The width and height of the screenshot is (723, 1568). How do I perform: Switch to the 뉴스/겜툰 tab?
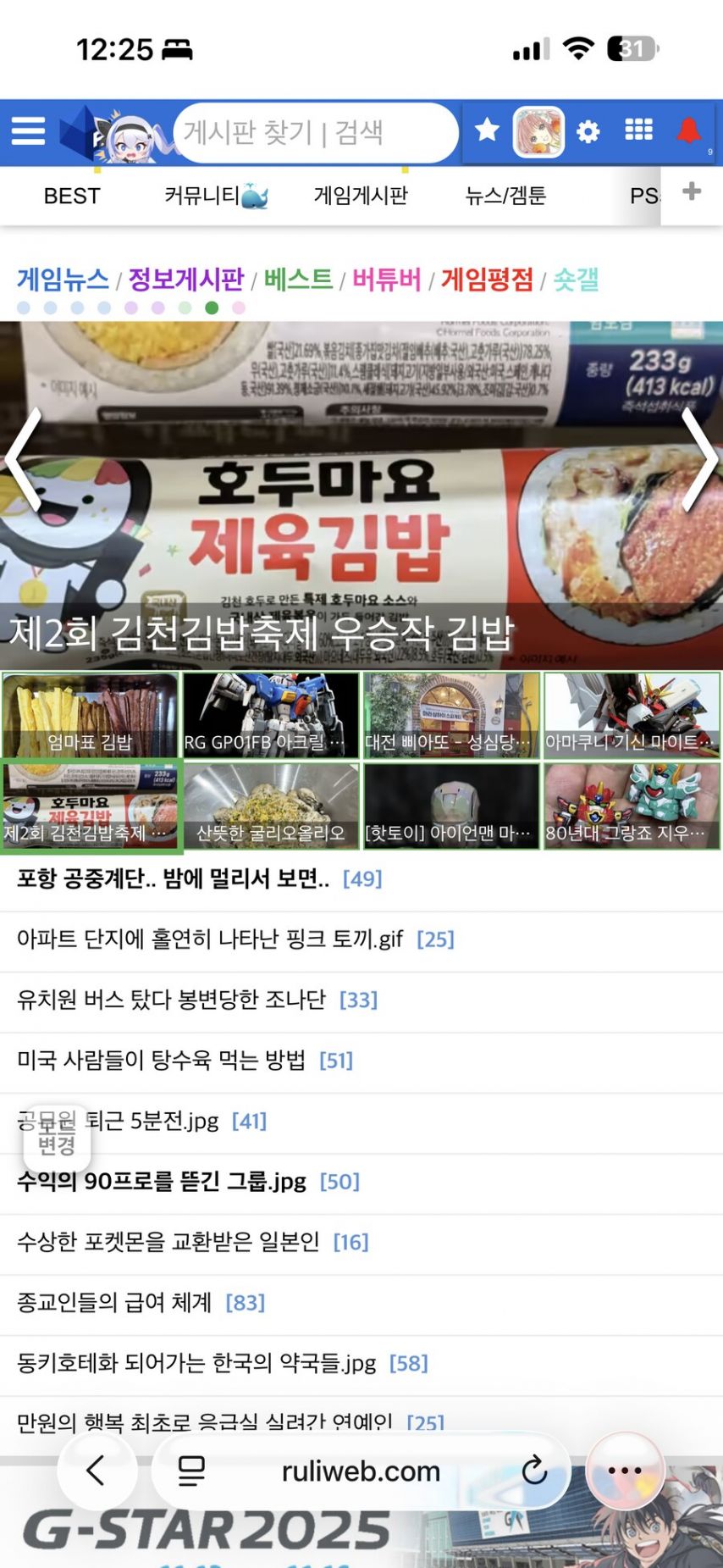505,196
